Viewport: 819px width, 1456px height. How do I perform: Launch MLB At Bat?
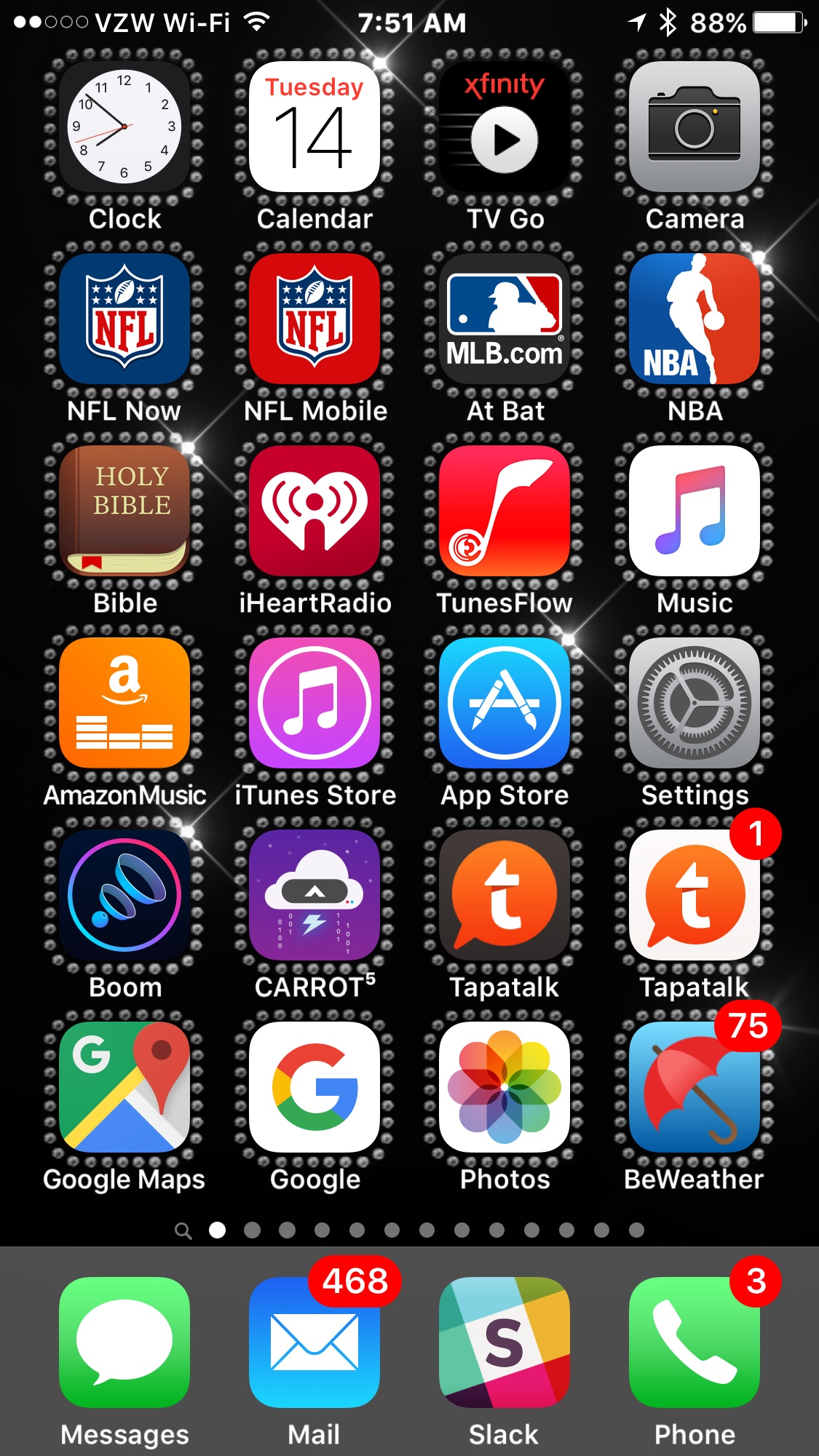click(505, 319)
